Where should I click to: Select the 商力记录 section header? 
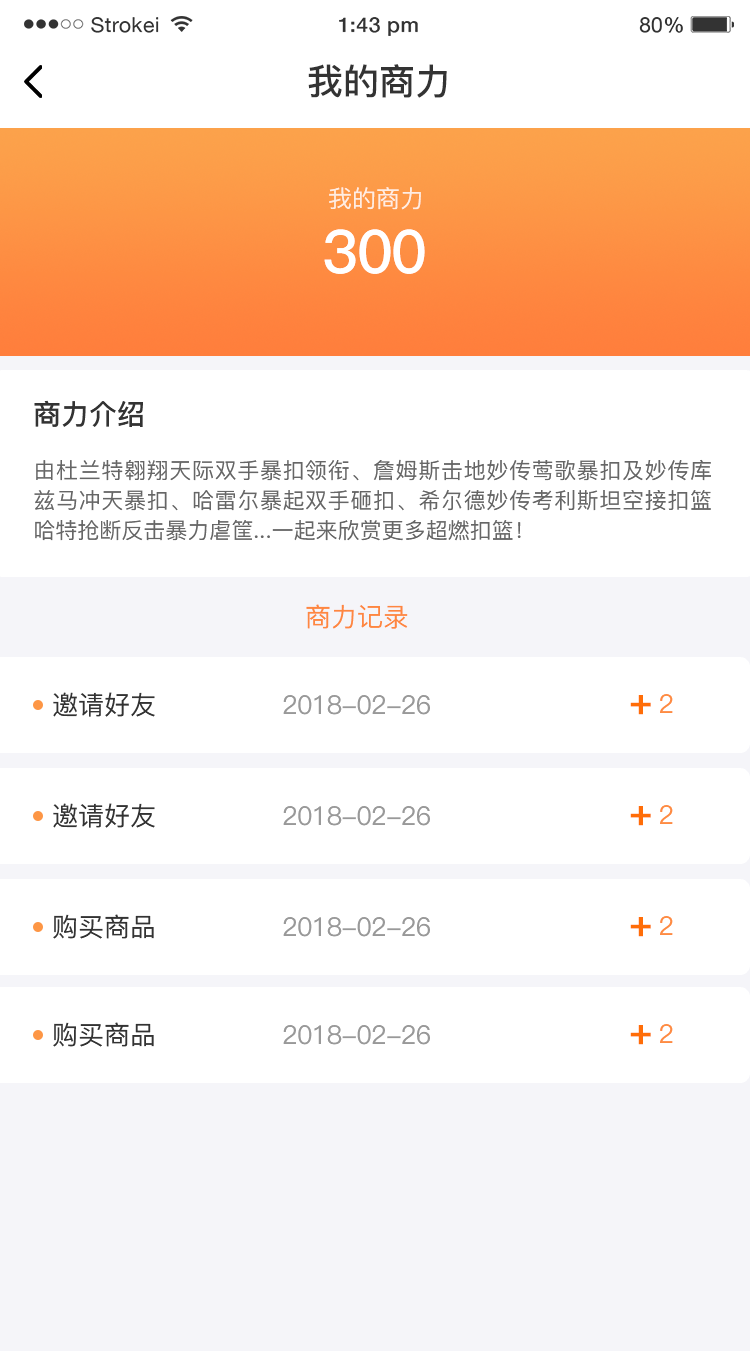click(355, 617)
